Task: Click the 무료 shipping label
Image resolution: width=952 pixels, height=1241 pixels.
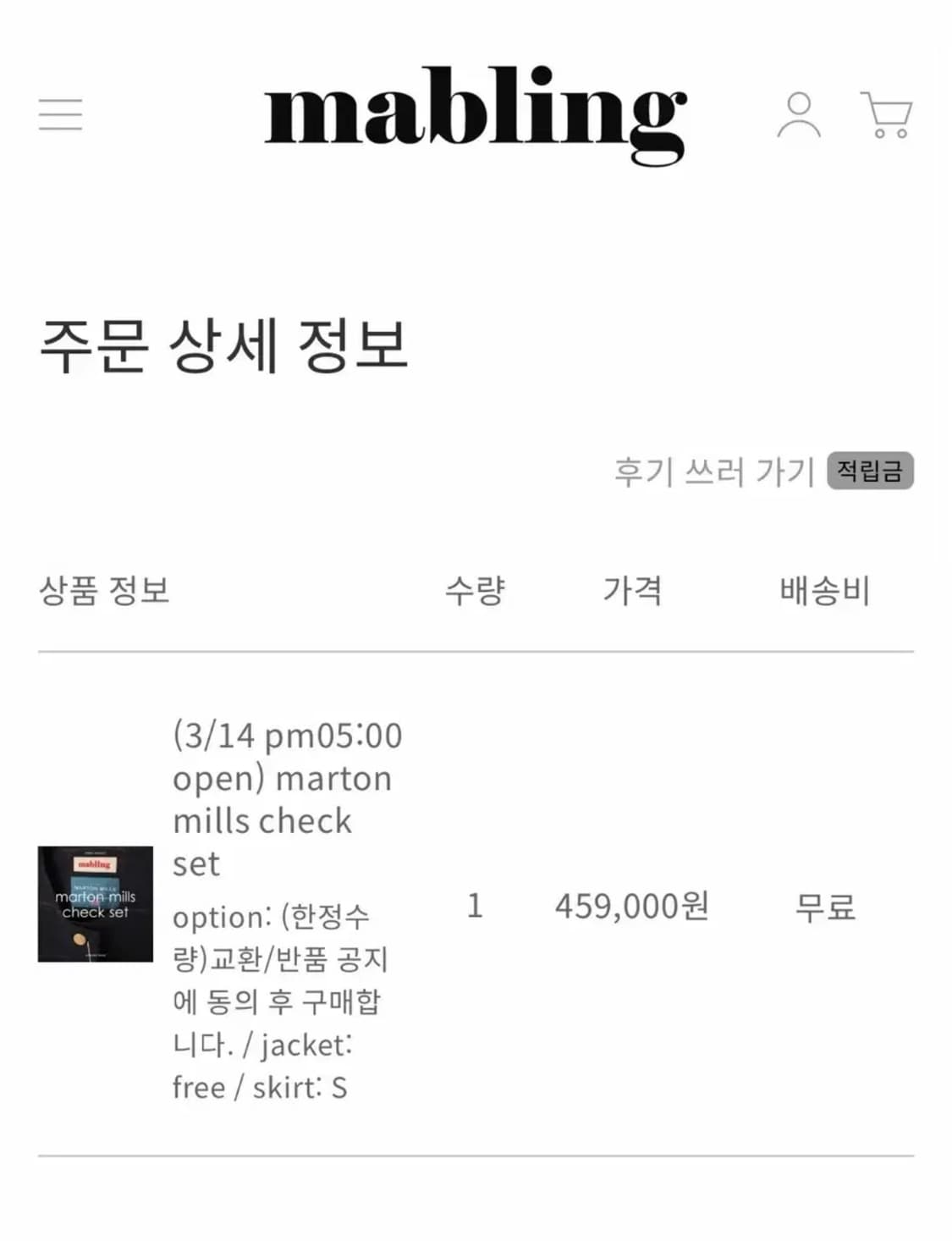Action: click(x=825, y=906)
